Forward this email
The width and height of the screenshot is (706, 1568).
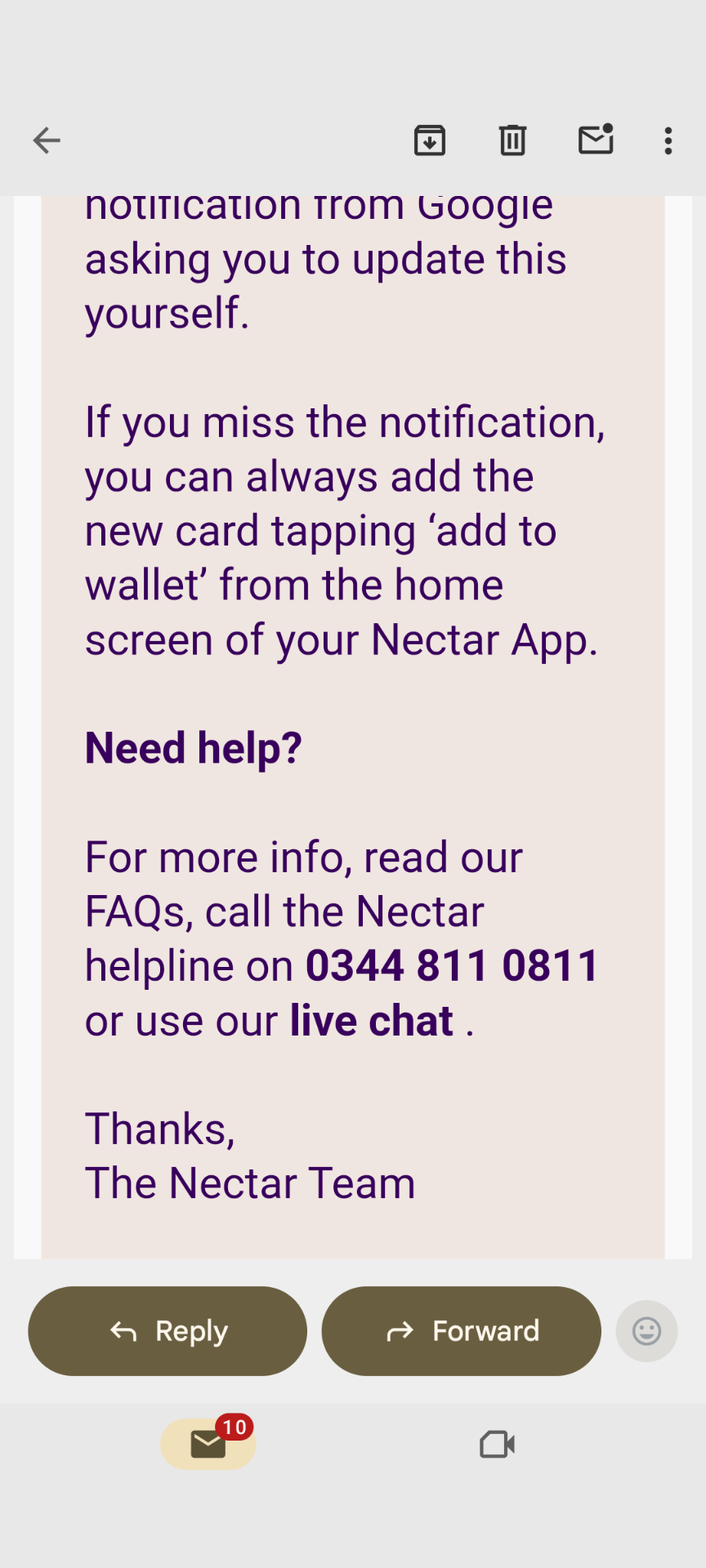point(462,1331)
